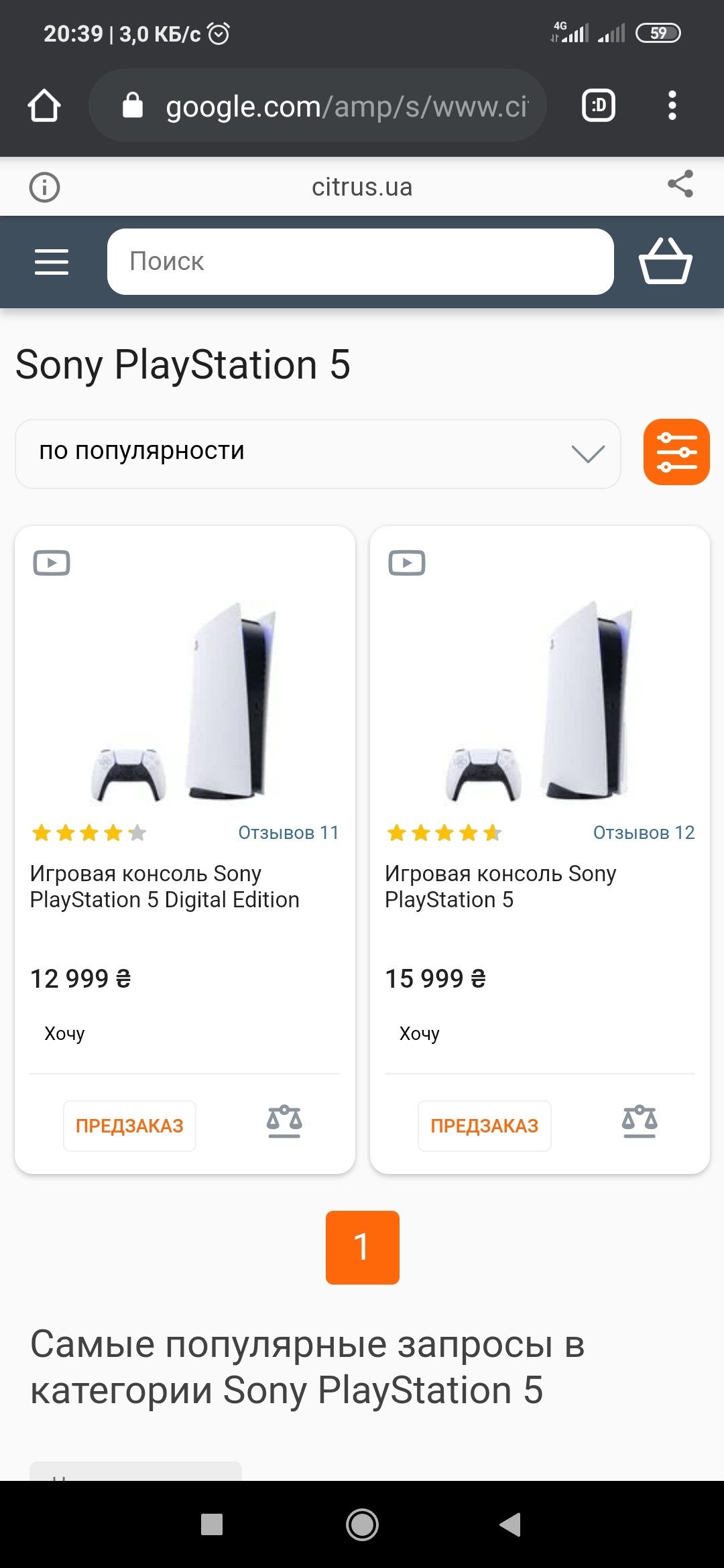Add 15 999 ₴ console to comparison
Viewport: 724px width, 1568px height.
pos(640,1122)
